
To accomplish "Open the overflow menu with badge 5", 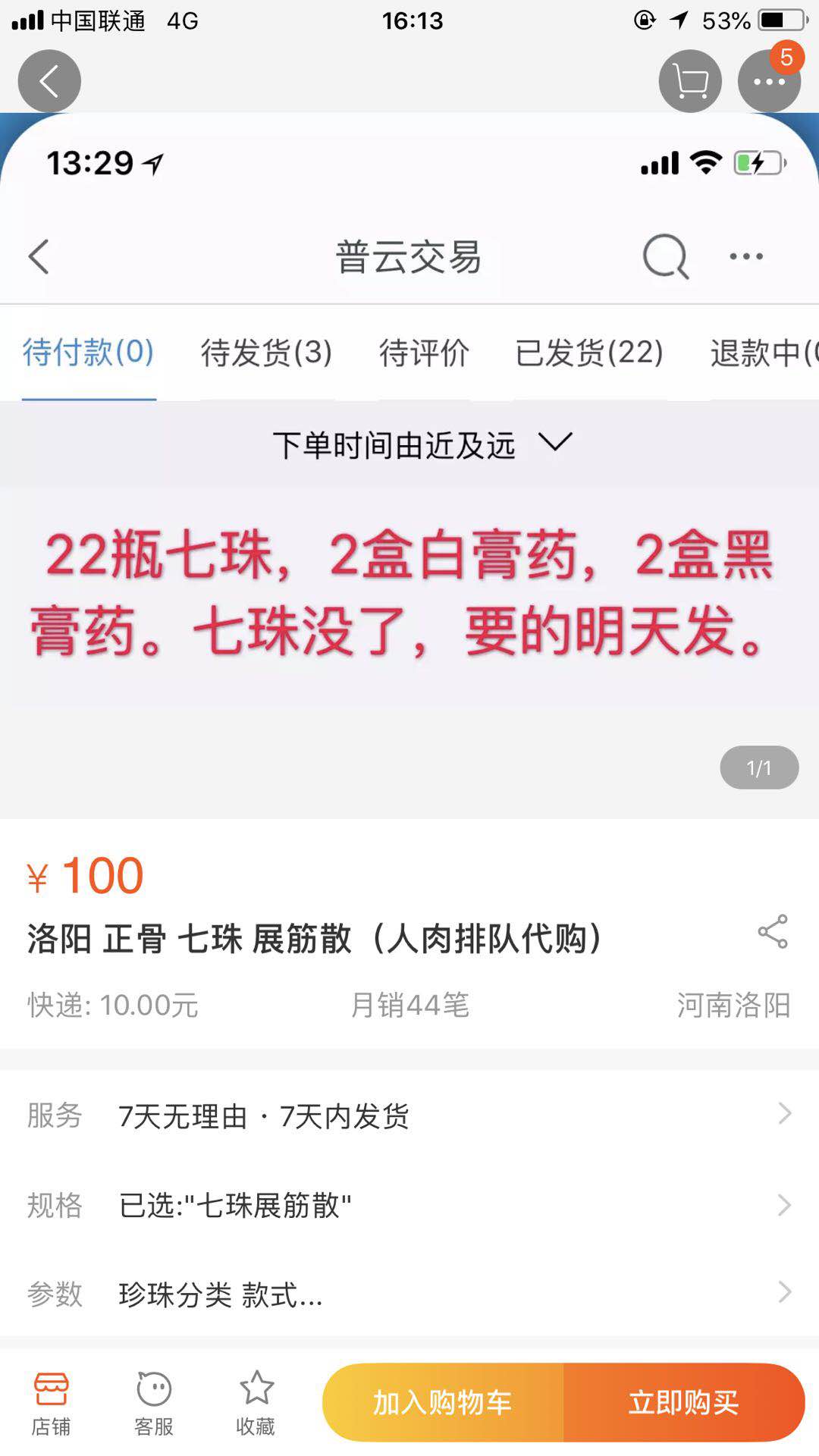I will point(769,81).
